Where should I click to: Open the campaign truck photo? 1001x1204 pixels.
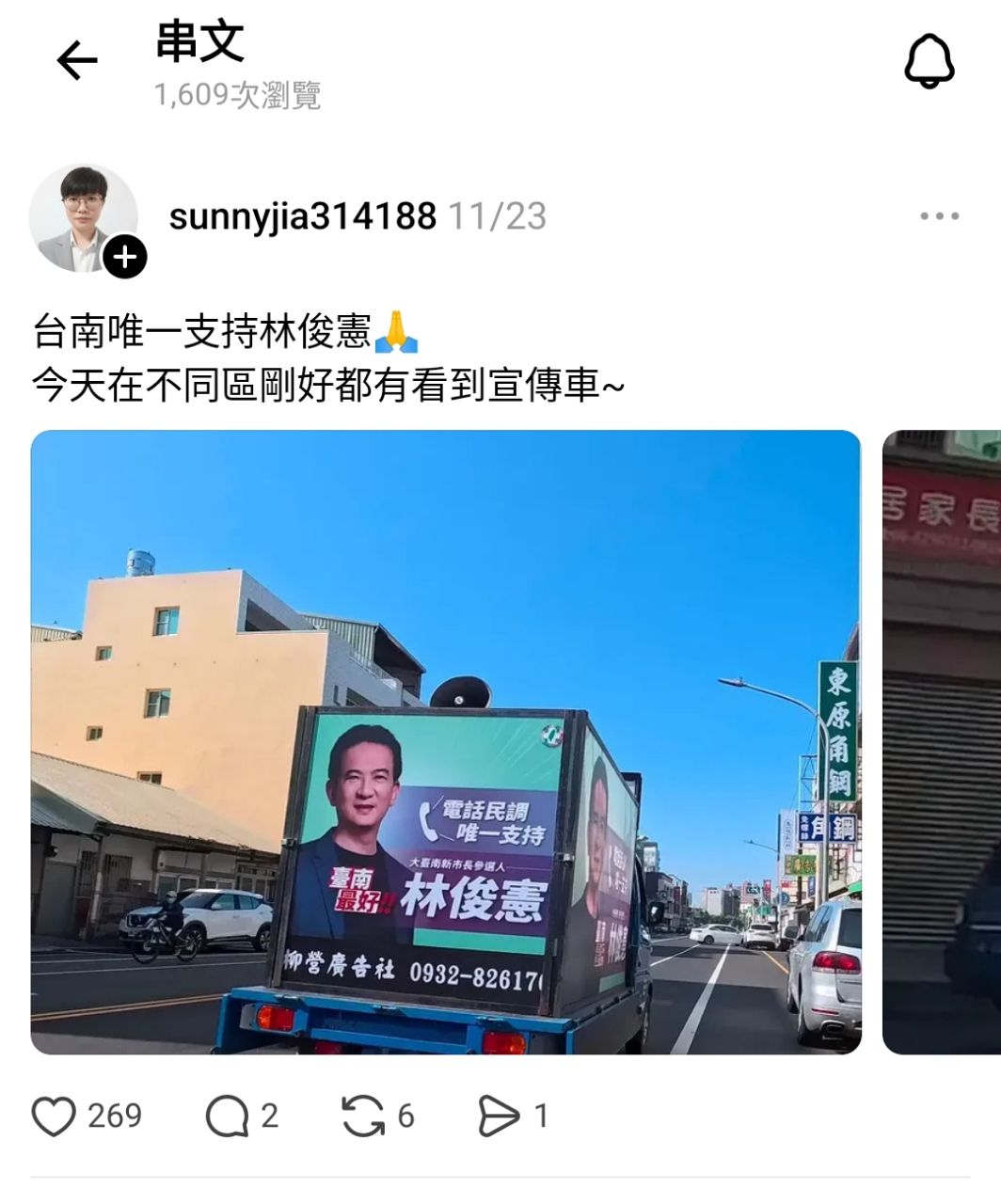[x=446, y=741]
